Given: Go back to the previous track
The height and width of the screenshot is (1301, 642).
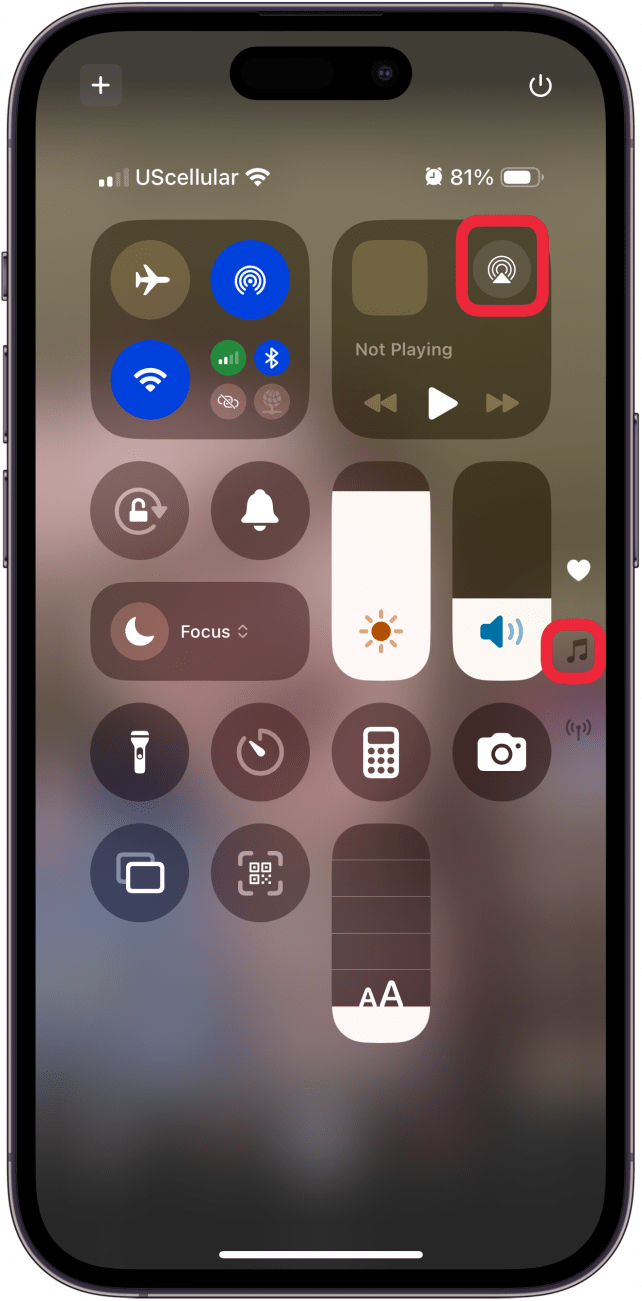Looking at the screenshot, I should [x=381, y=403].
